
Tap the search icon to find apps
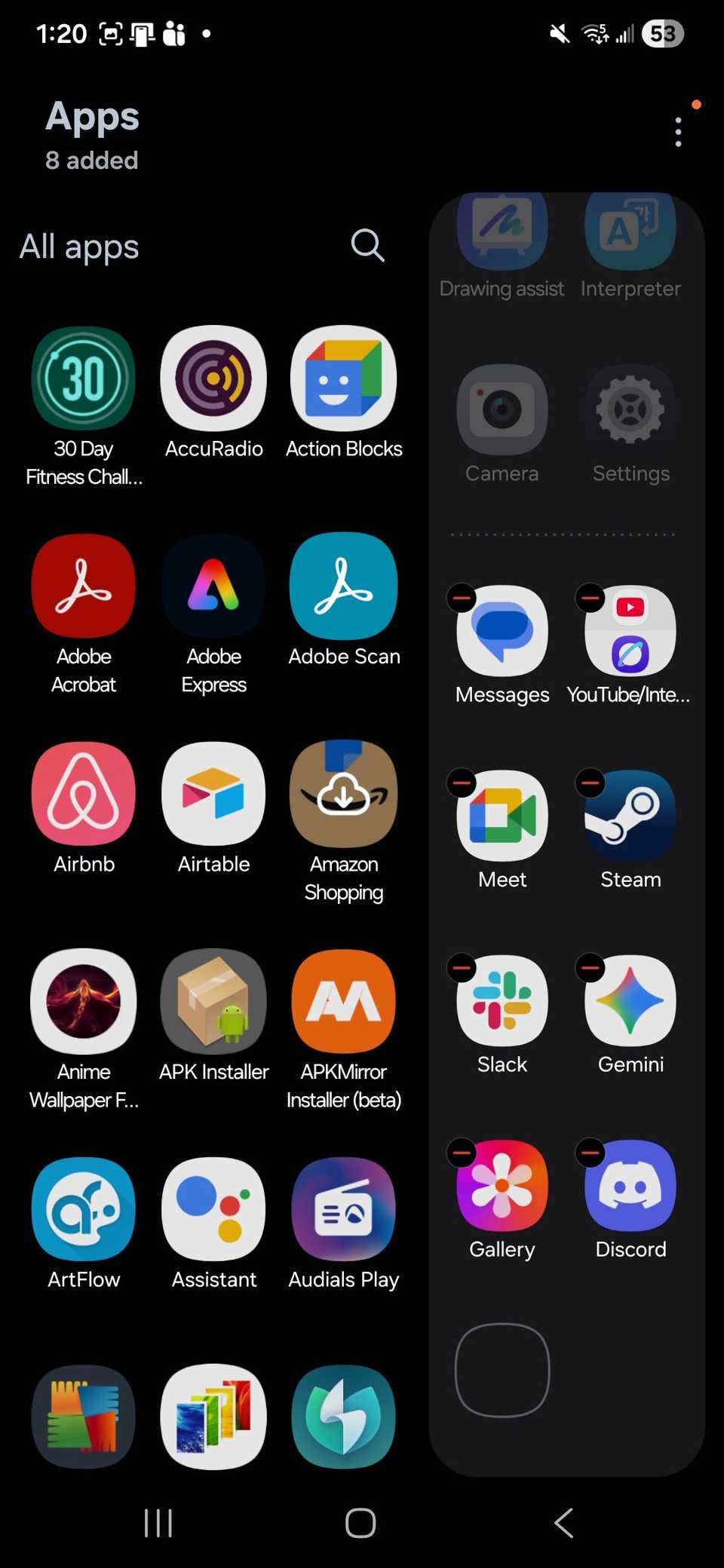367,245
